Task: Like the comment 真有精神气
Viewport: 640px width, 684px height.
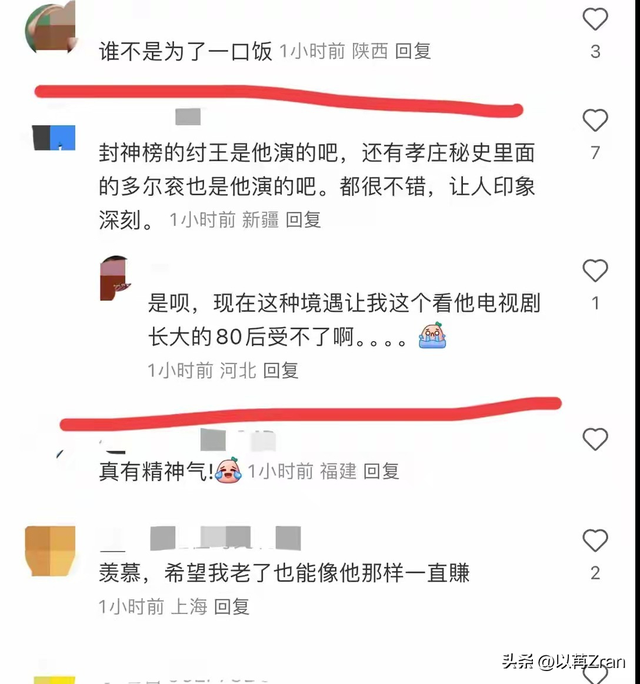Action: [595, 439]
